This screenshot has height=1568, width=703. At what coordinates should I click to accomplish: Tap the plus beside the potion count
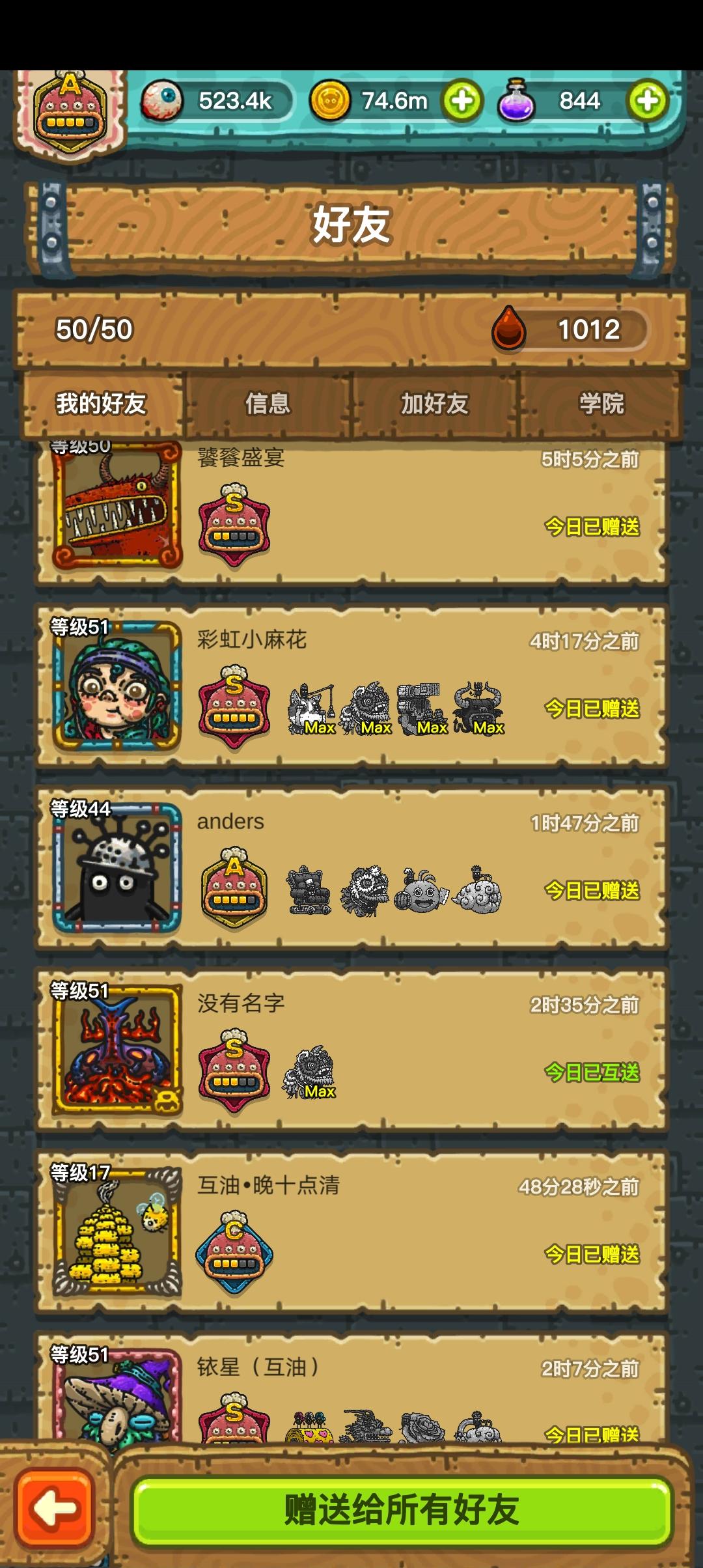[647, 99]
